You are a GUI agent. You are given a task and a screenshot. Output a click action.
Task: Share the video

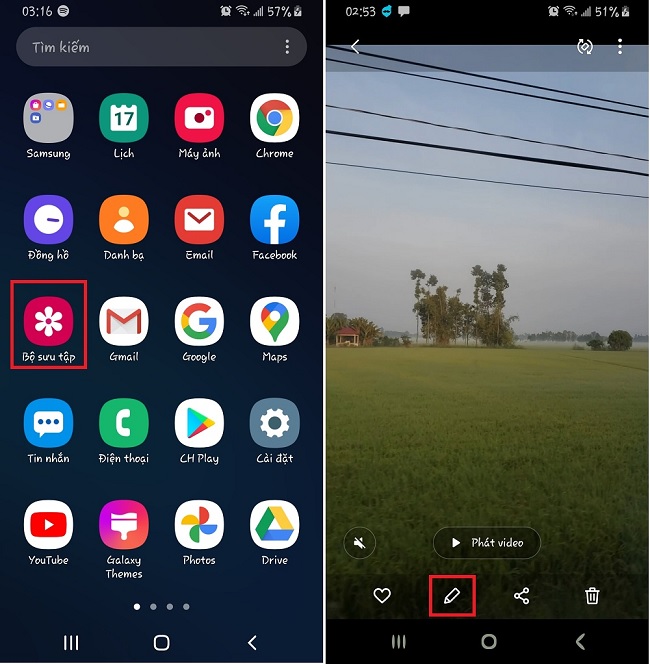coord(521,596)
